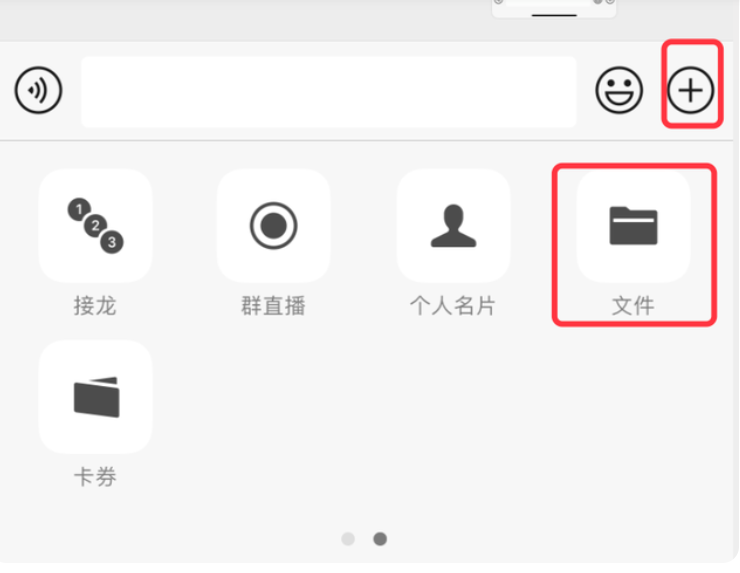Open 卡券 cards and coupons
This screenshot has width=740, height=573.
(x=95, y=397)
